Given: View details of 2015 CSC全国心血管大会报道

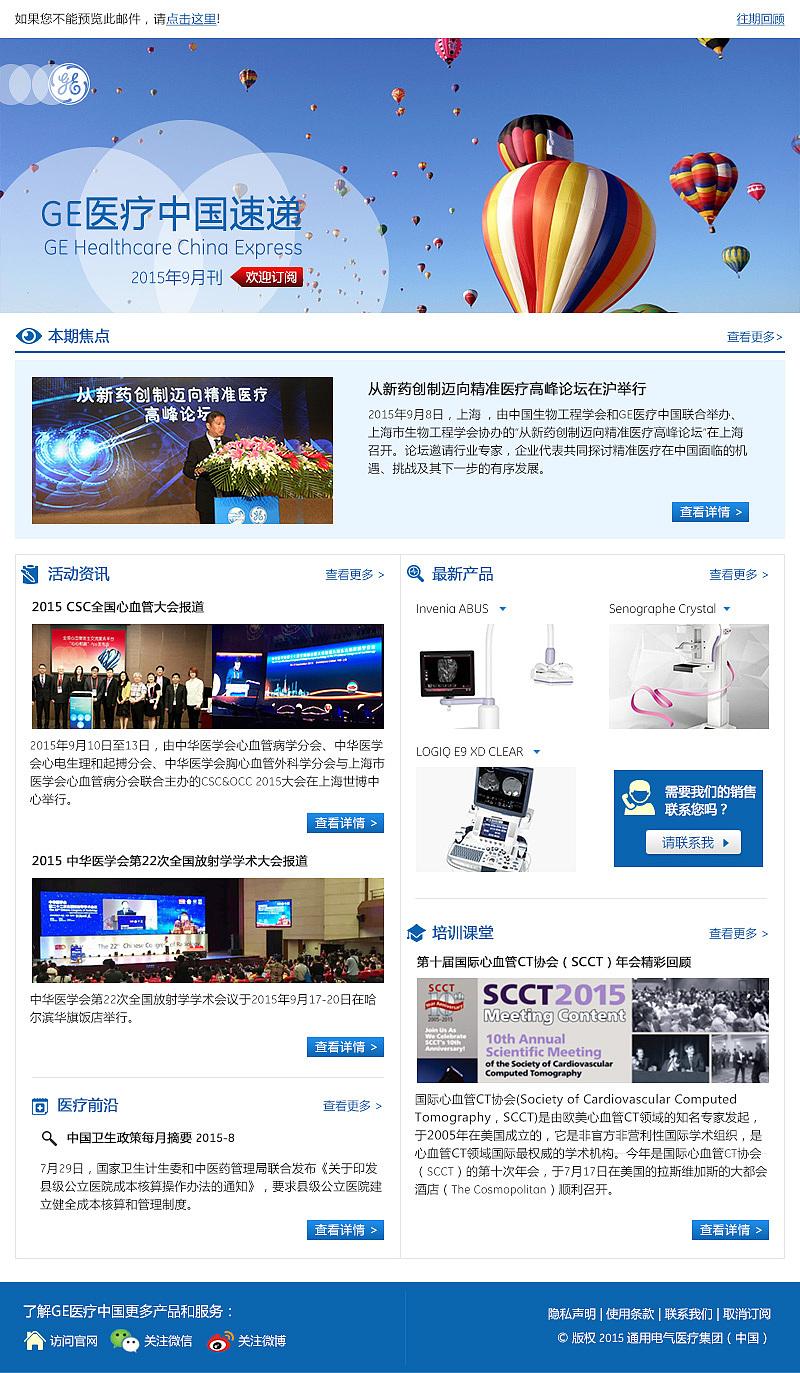Looking at the screenshot, I should (345, 823).
